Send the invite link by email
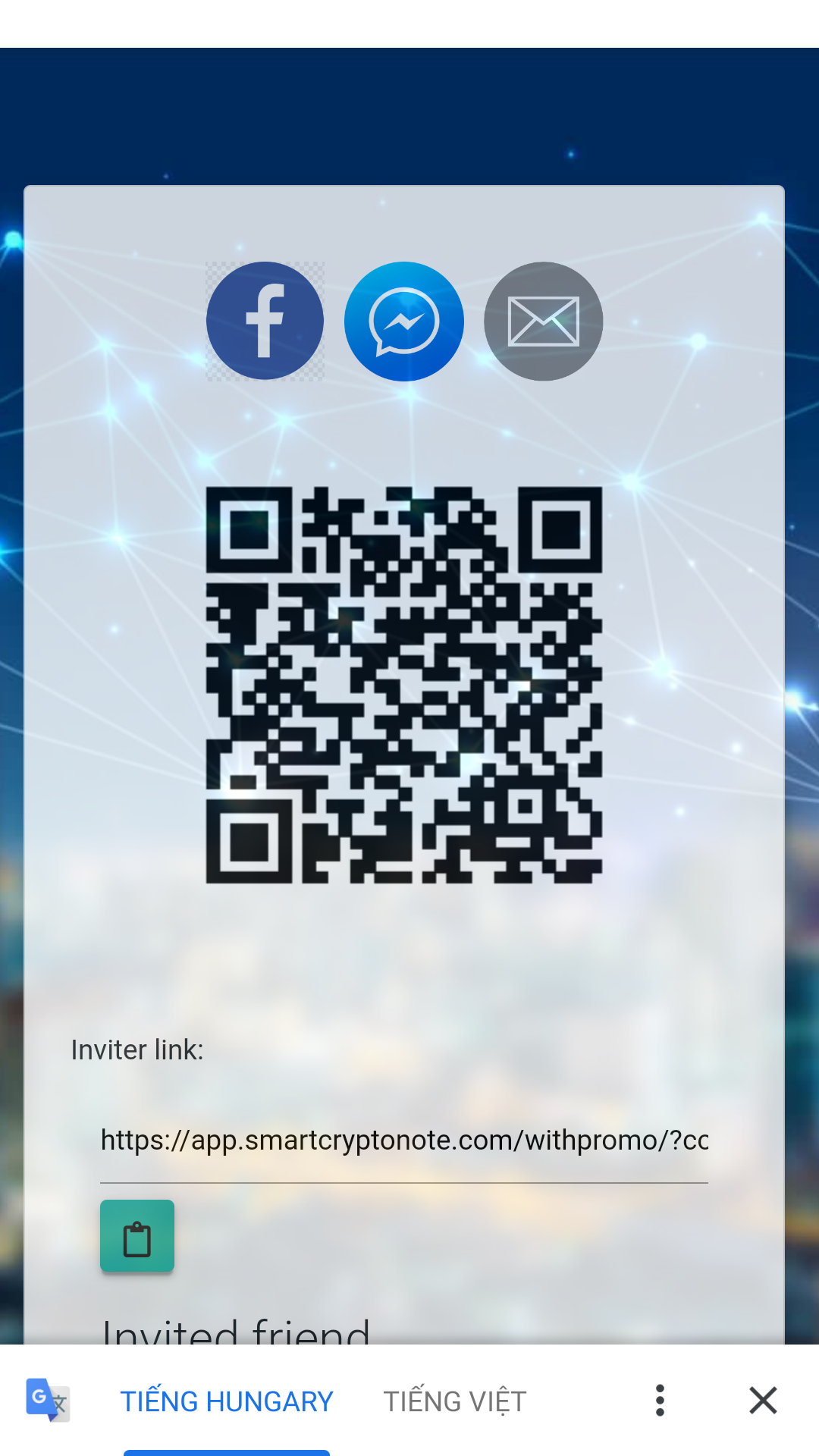 click(x=543, y=321)
